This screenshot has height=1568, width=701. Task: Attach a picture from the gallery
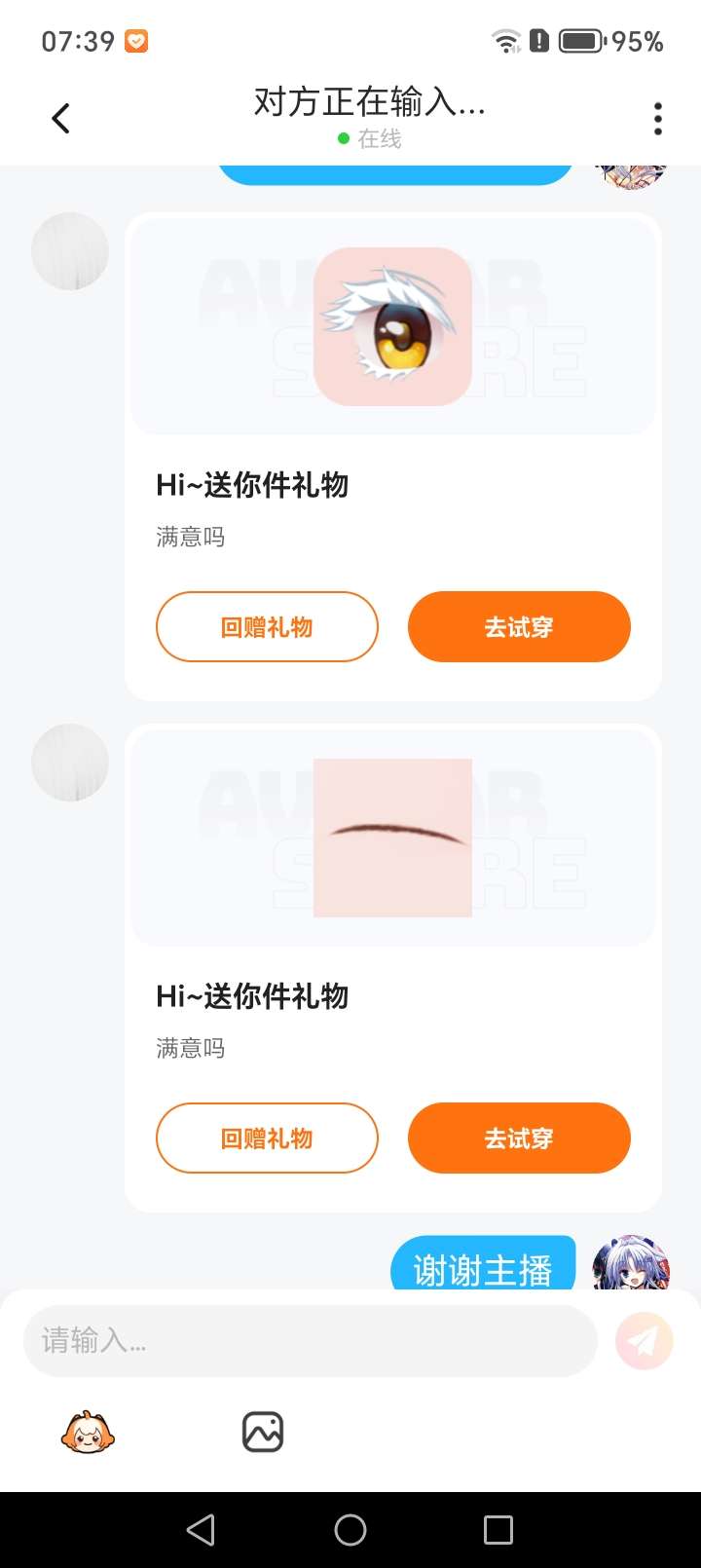coord(262,1433)
